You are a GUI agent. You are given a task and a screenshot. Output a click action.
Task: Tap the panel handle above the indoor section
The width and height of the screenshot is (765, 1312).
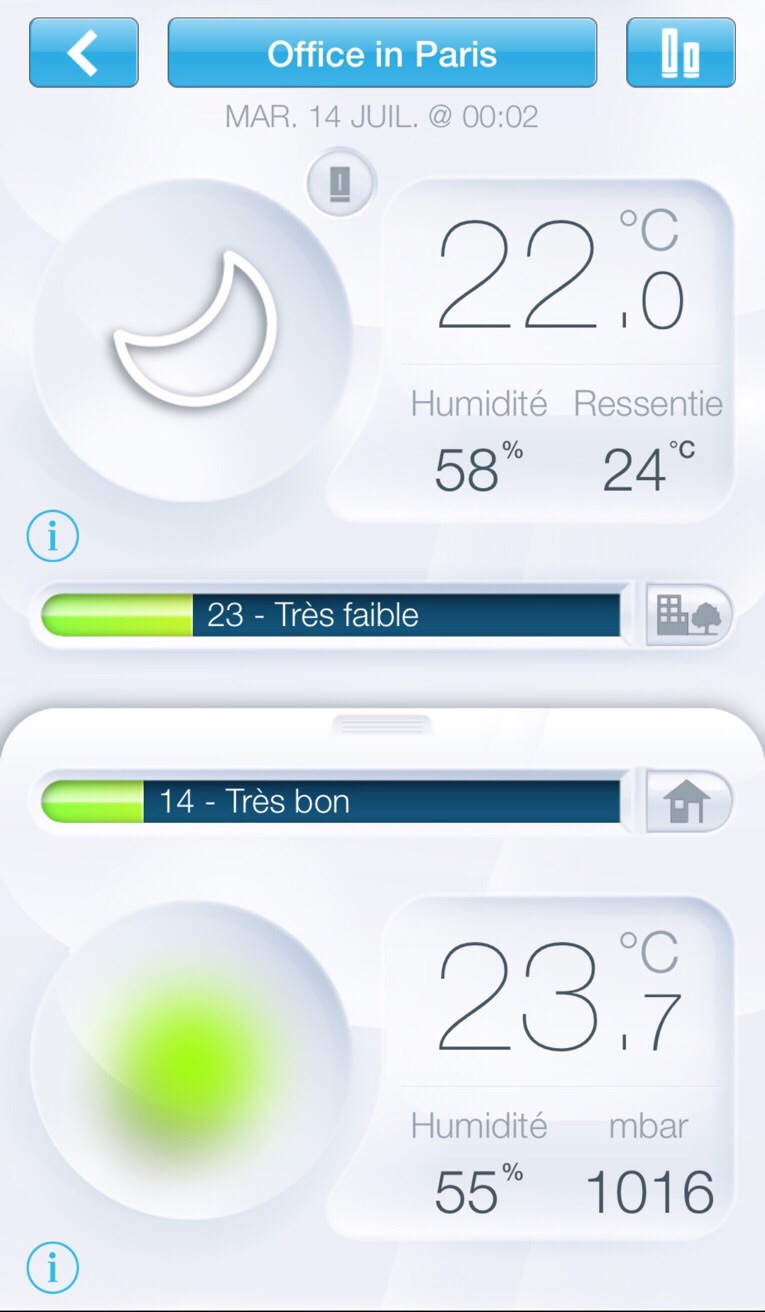pos(382,724)
